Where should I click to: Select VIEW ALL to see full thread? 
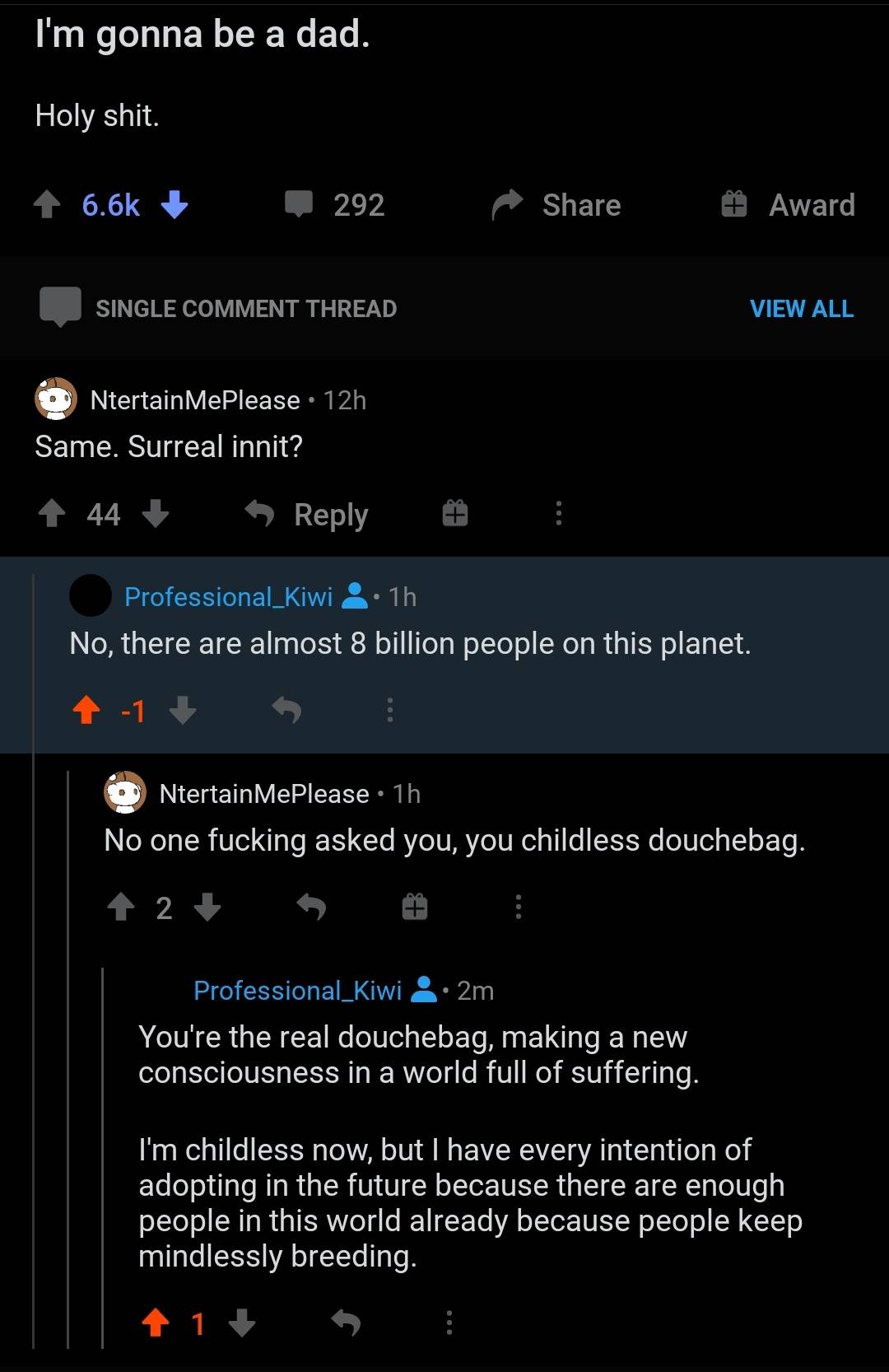click(x=799, y=309)
